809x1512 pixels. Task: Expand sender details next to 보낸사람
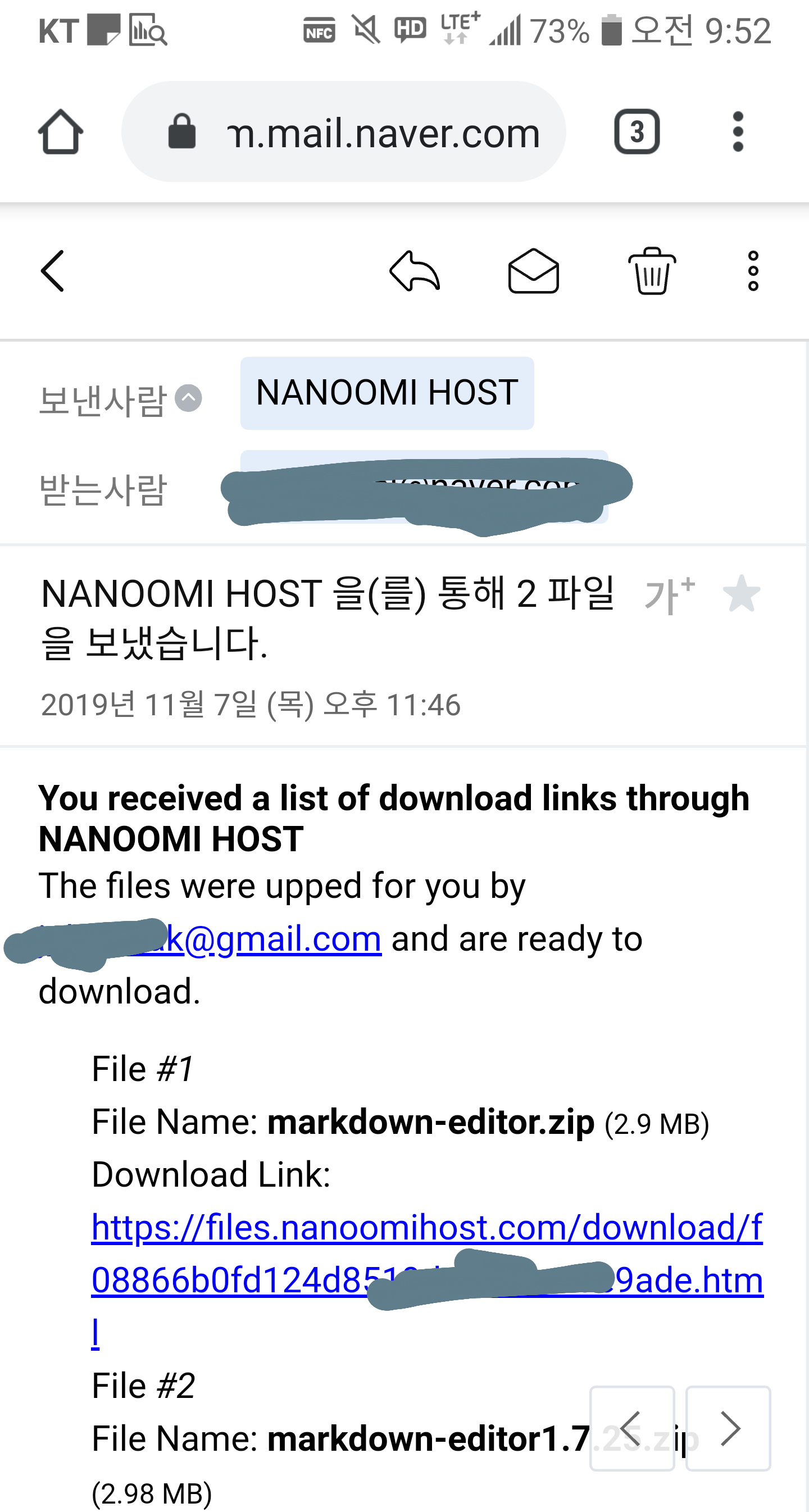188,398
